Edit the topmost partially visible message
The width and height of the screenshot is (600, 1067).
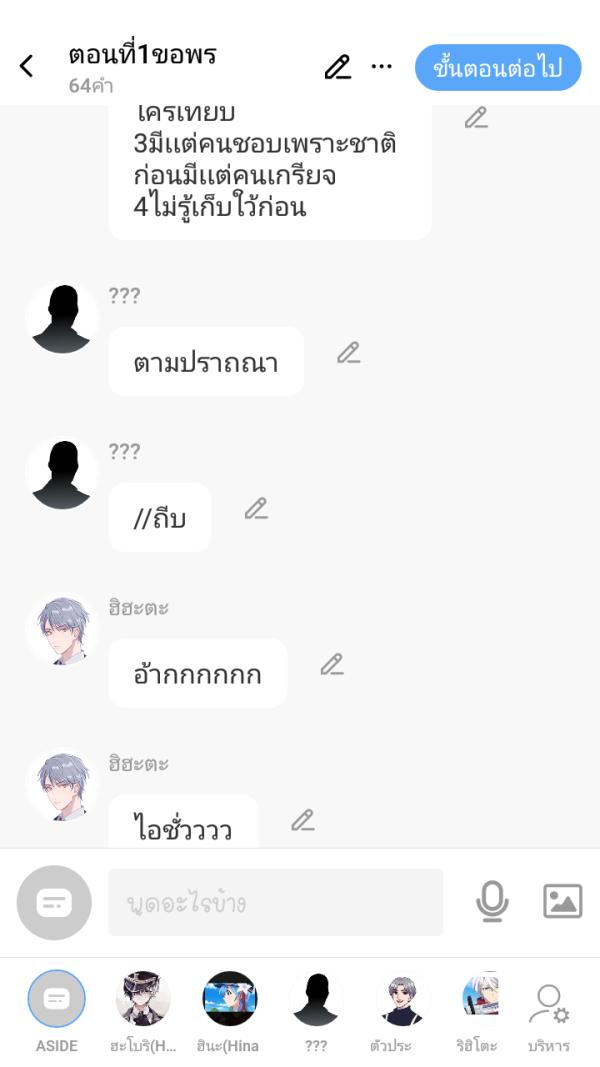click(x=476, y=118)
